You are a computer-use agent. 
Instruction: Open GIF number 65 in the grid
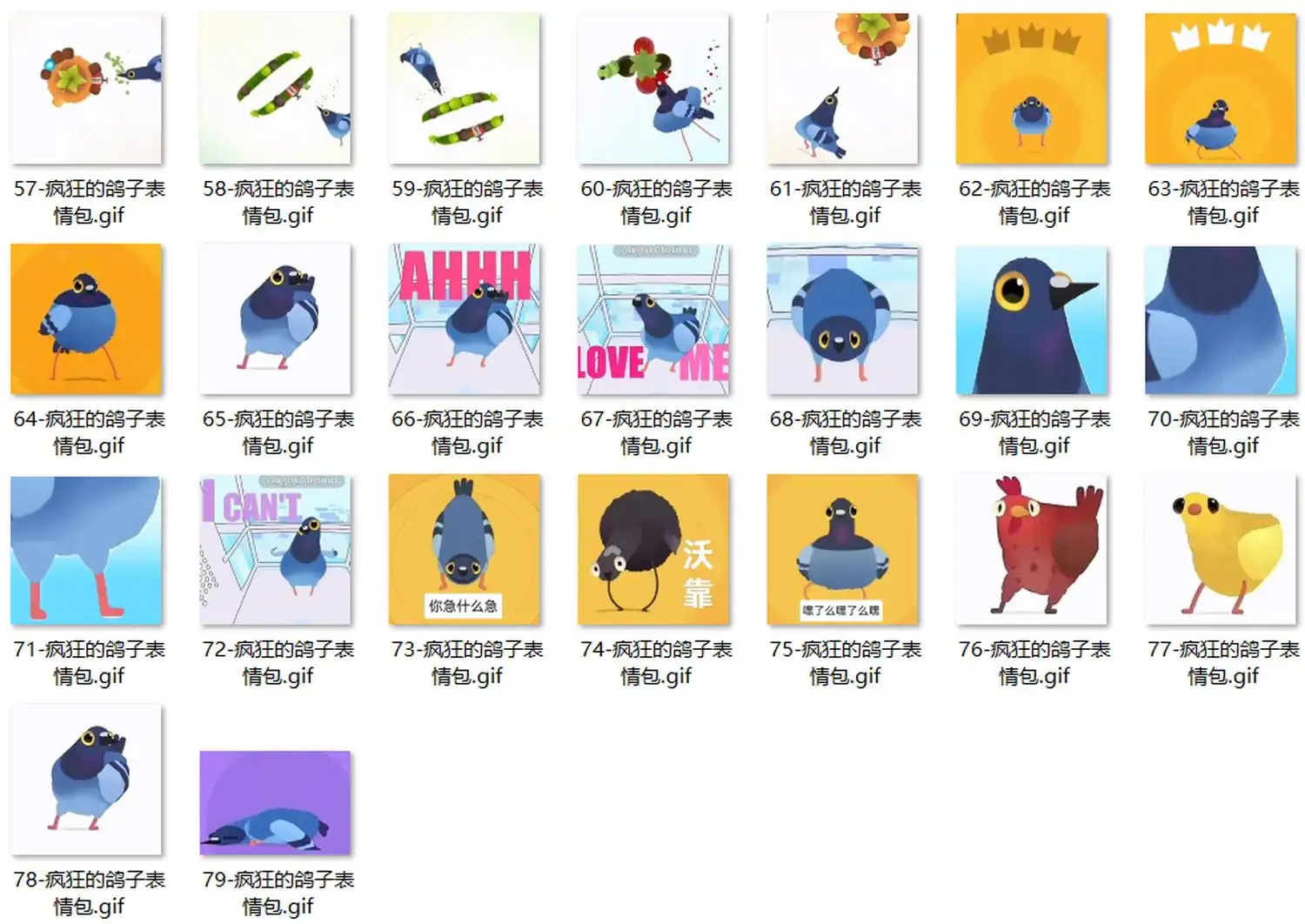(x=275, y=319)
